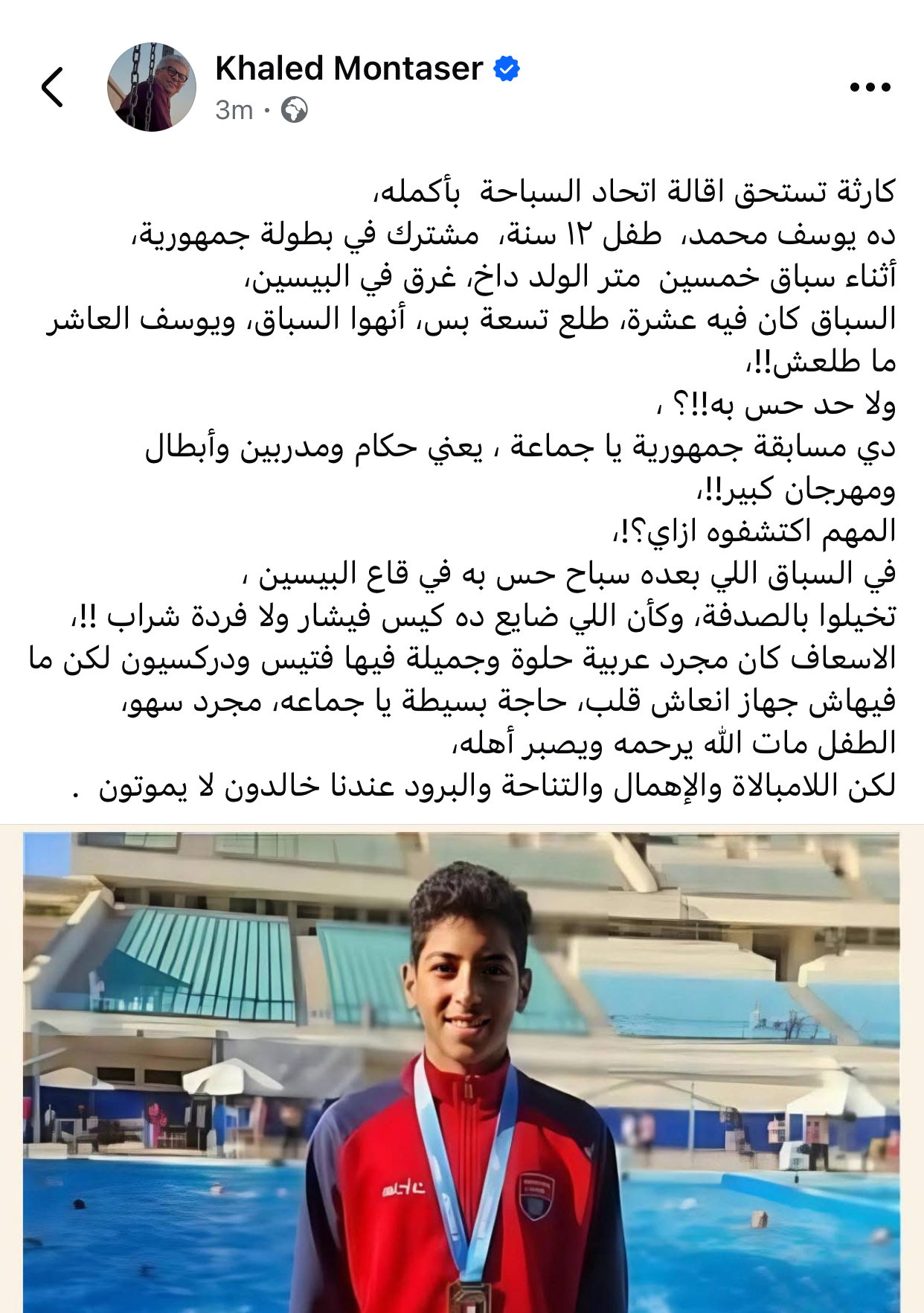Image resolution: width=924 pixels, height=1313 pixels.
Task: Open the post's three-dot options menu
Action: 870,87
